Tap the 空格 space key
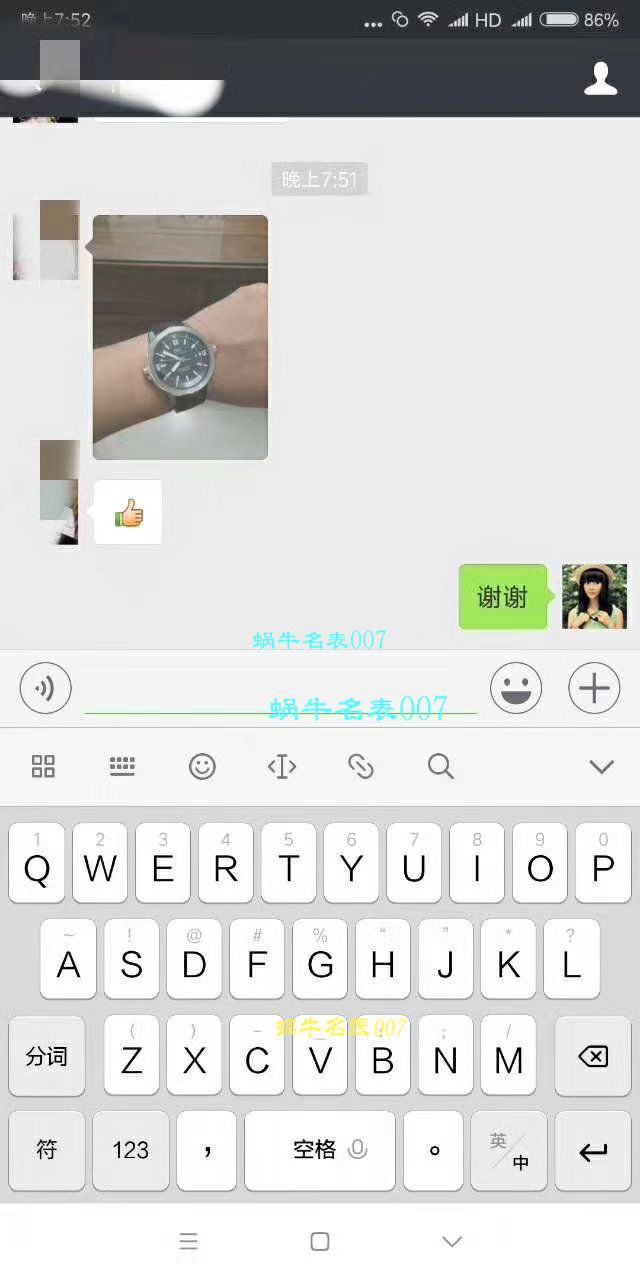Viewport: 640px width, 1280px height. (x=320, y=1151)
